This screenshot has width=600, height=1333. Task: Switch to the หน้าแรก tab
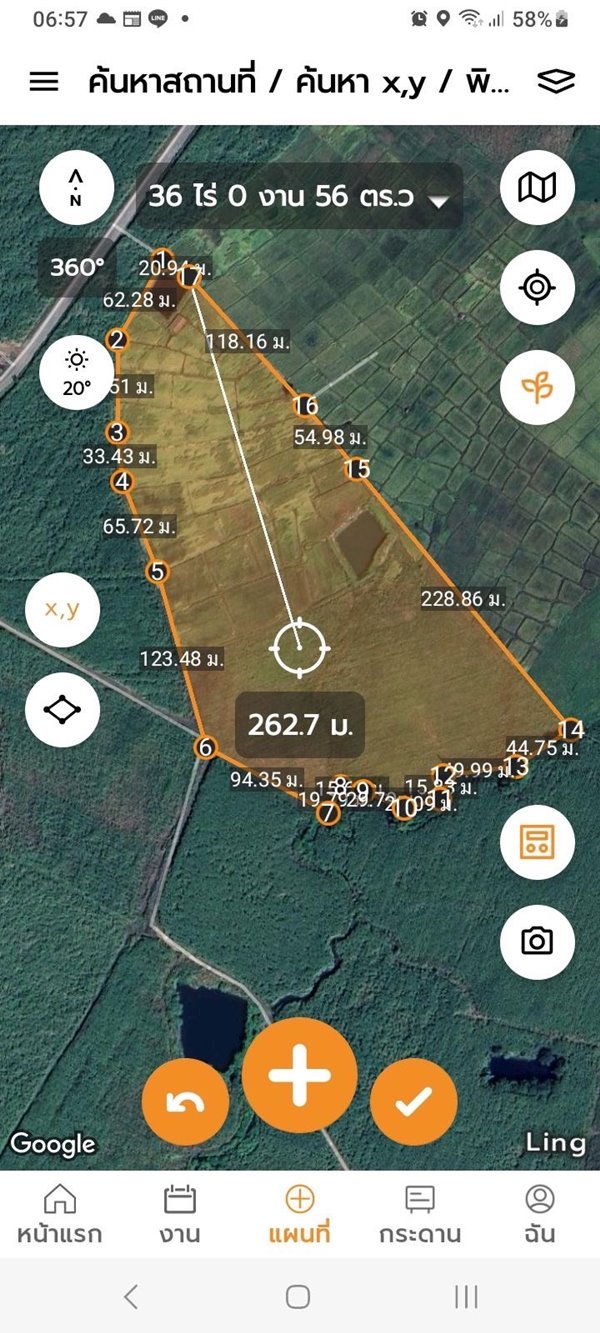(x=59, y=1214)
